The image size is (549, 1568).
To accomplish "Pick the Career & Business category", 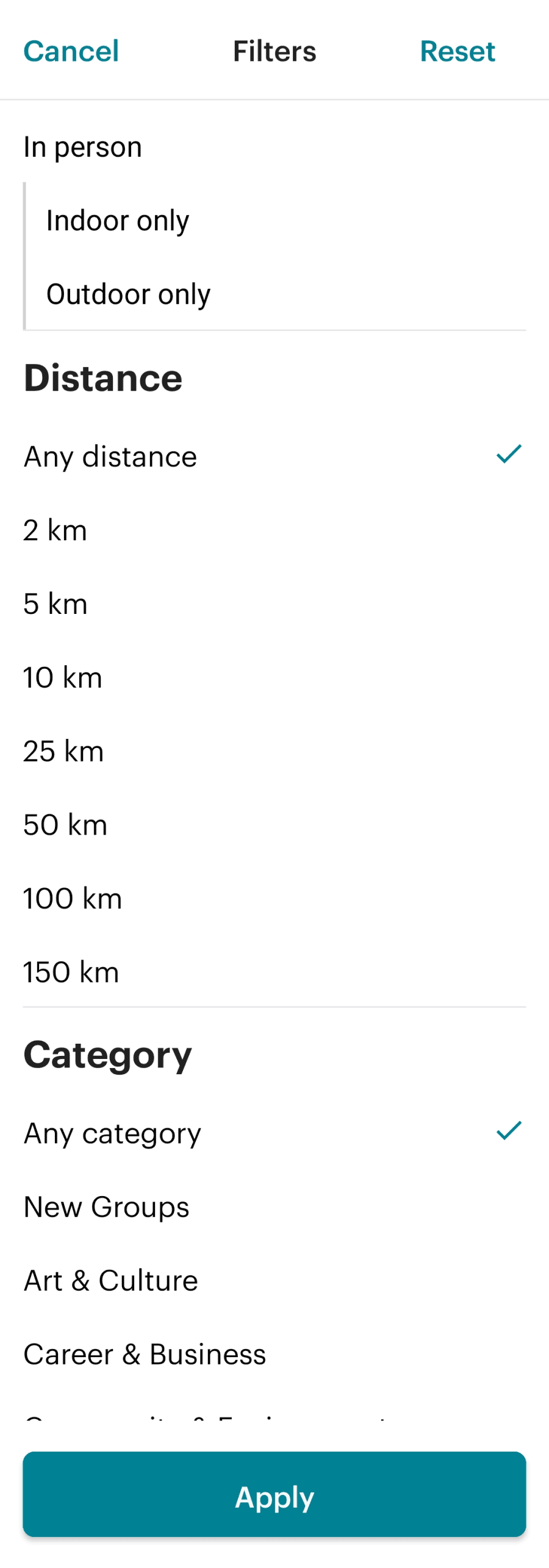I will (x=274, y=1355).
